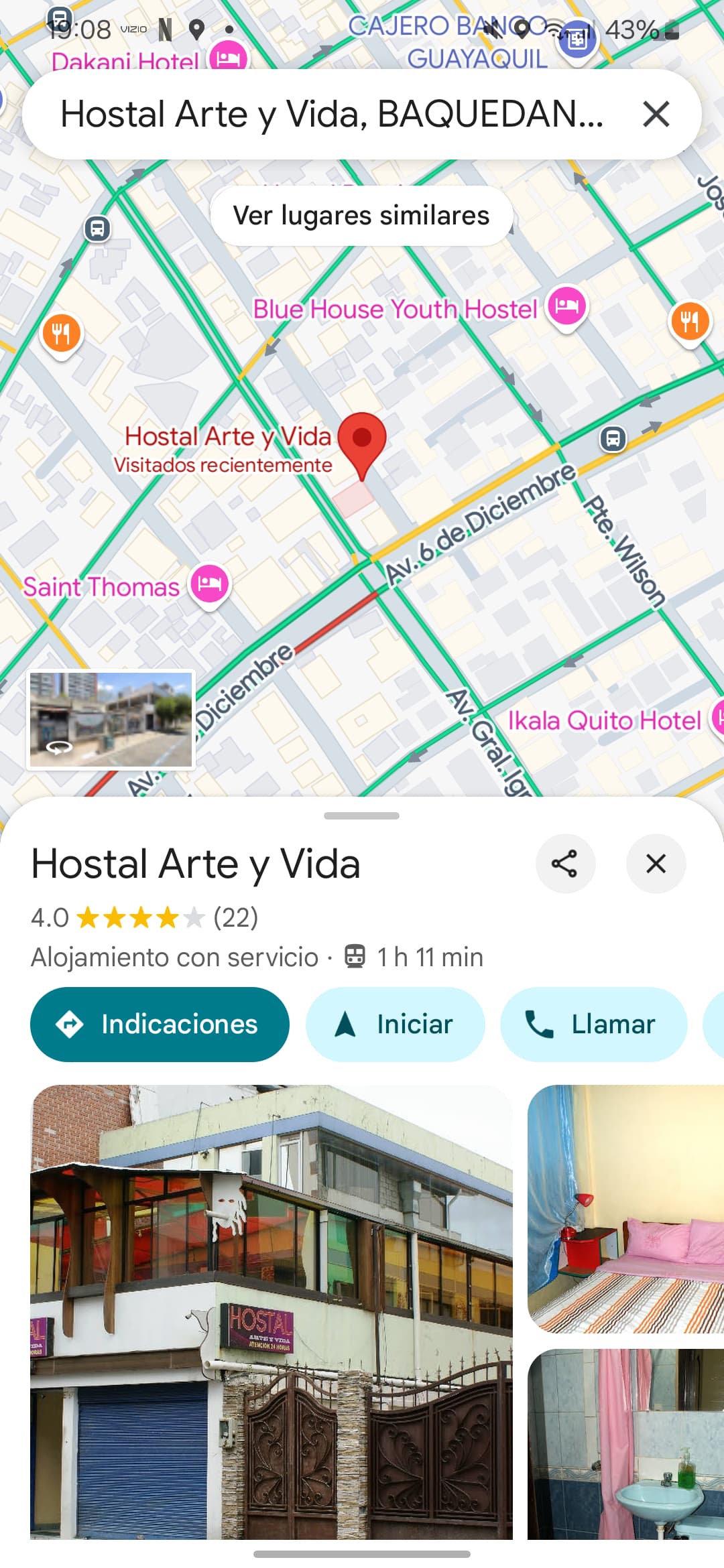Open Blue House Youth Hostel map pin

click(567, 306)
